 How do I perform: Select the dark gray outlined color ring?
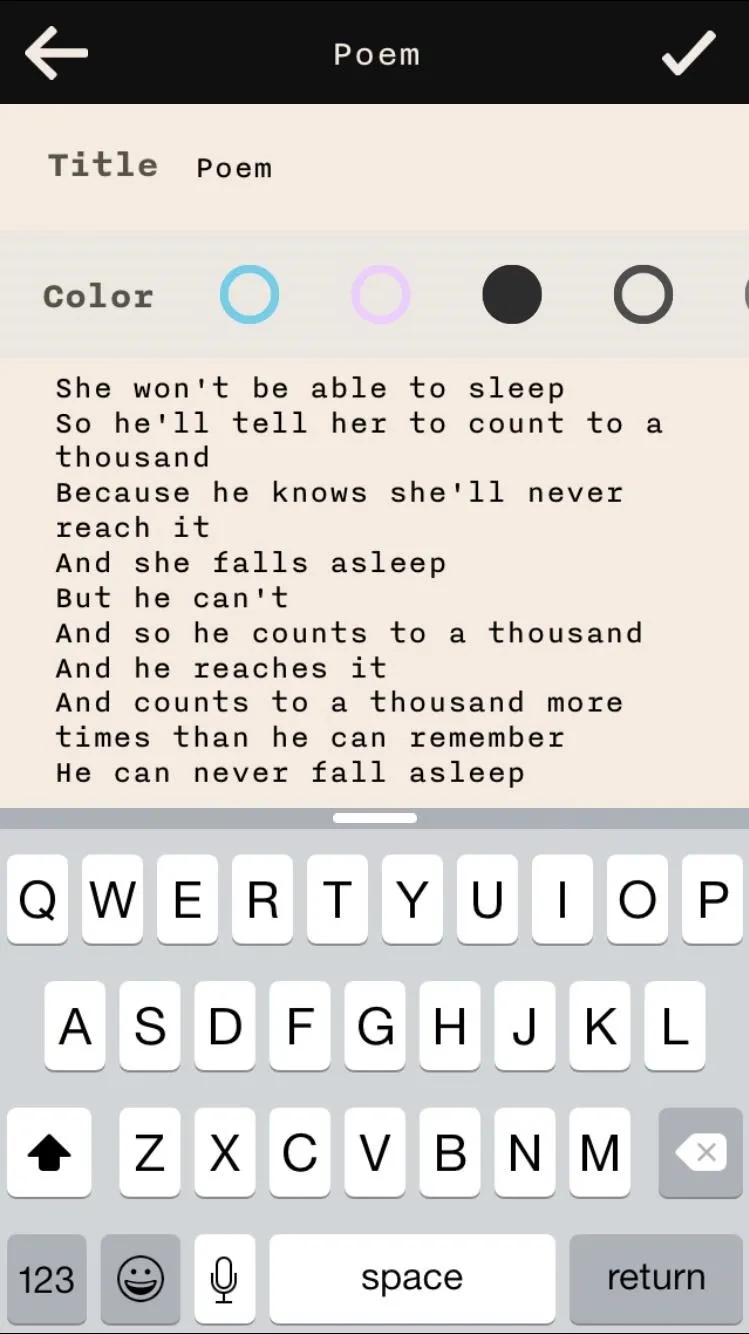[x=643, y=294]
